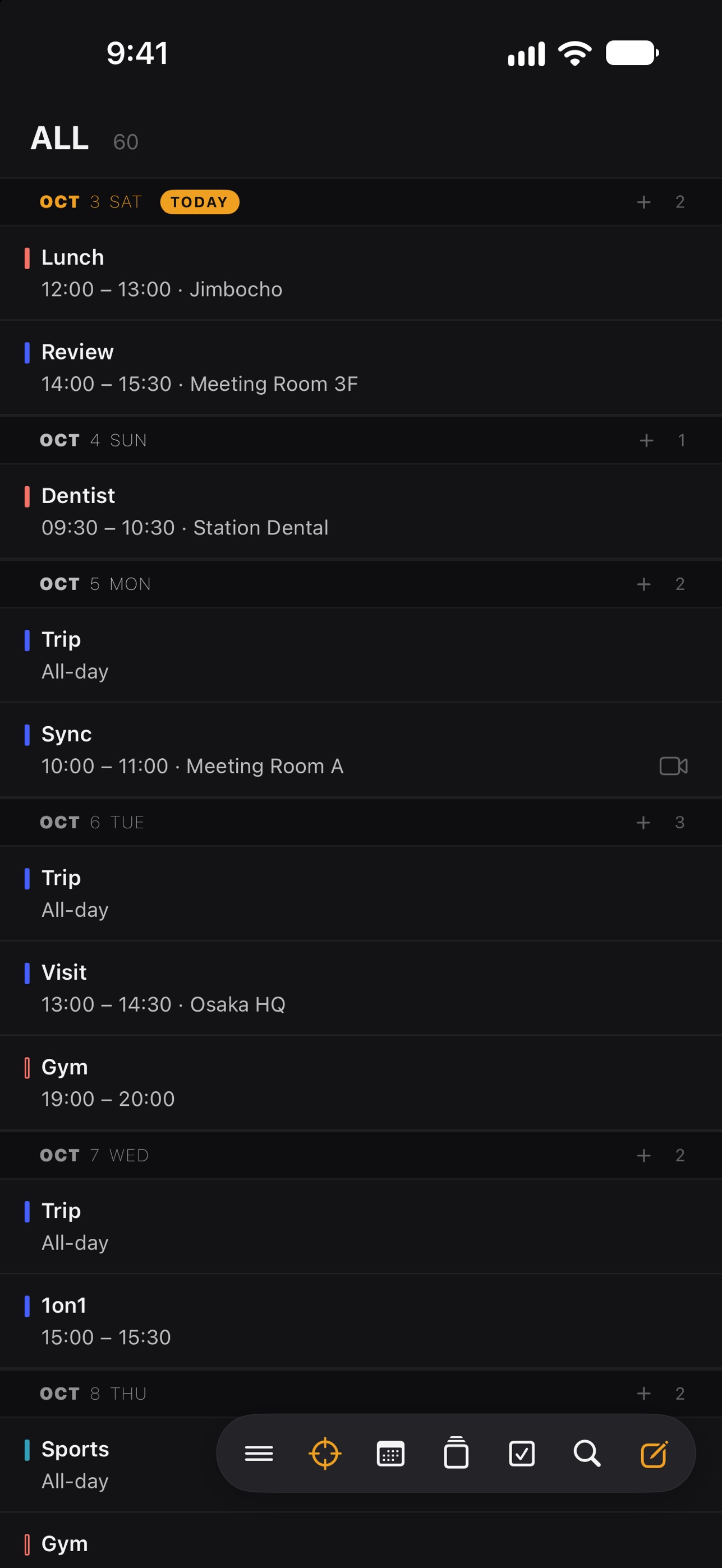Search events with the magnifier icon
This screenshot has height=1568, width=722.
coord(587,1454)
